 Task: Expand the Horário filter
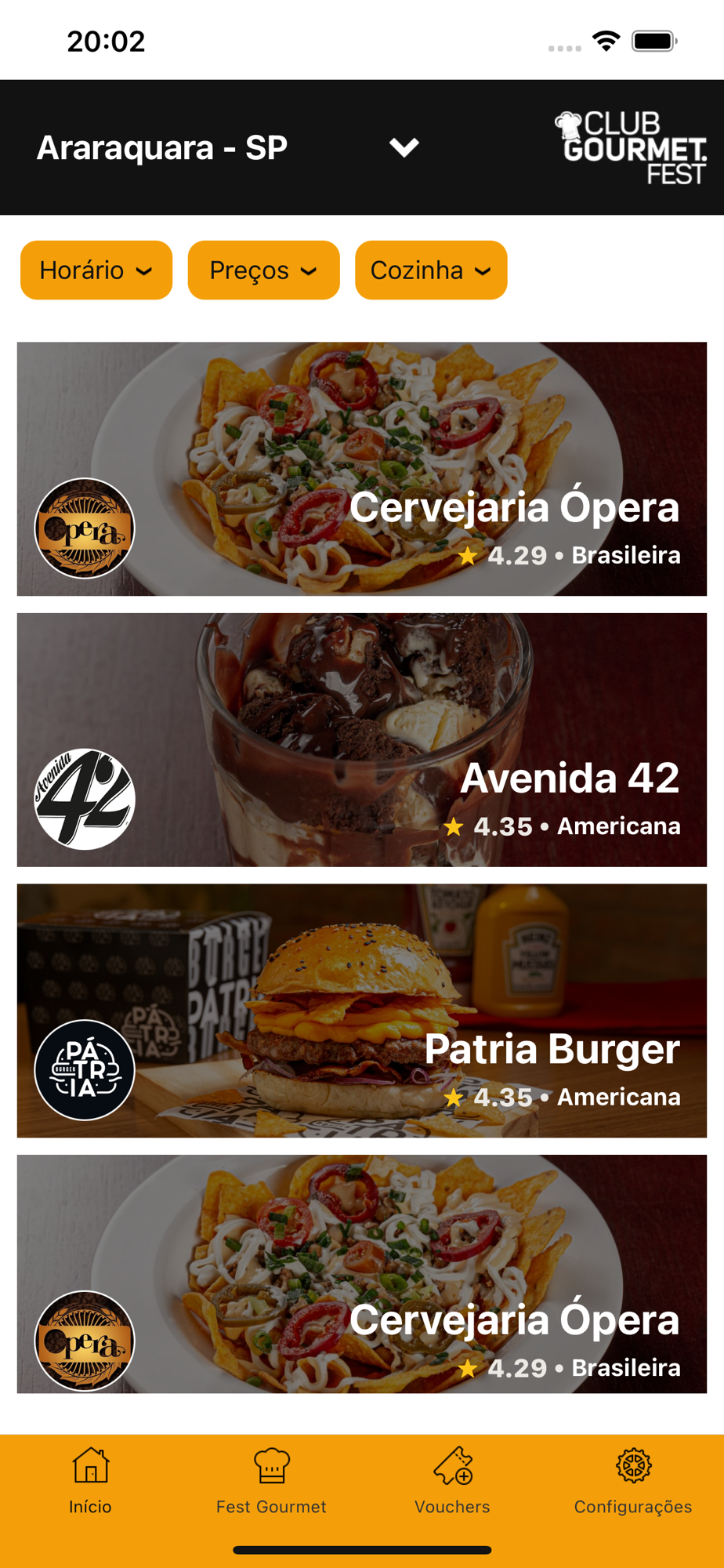96,270
